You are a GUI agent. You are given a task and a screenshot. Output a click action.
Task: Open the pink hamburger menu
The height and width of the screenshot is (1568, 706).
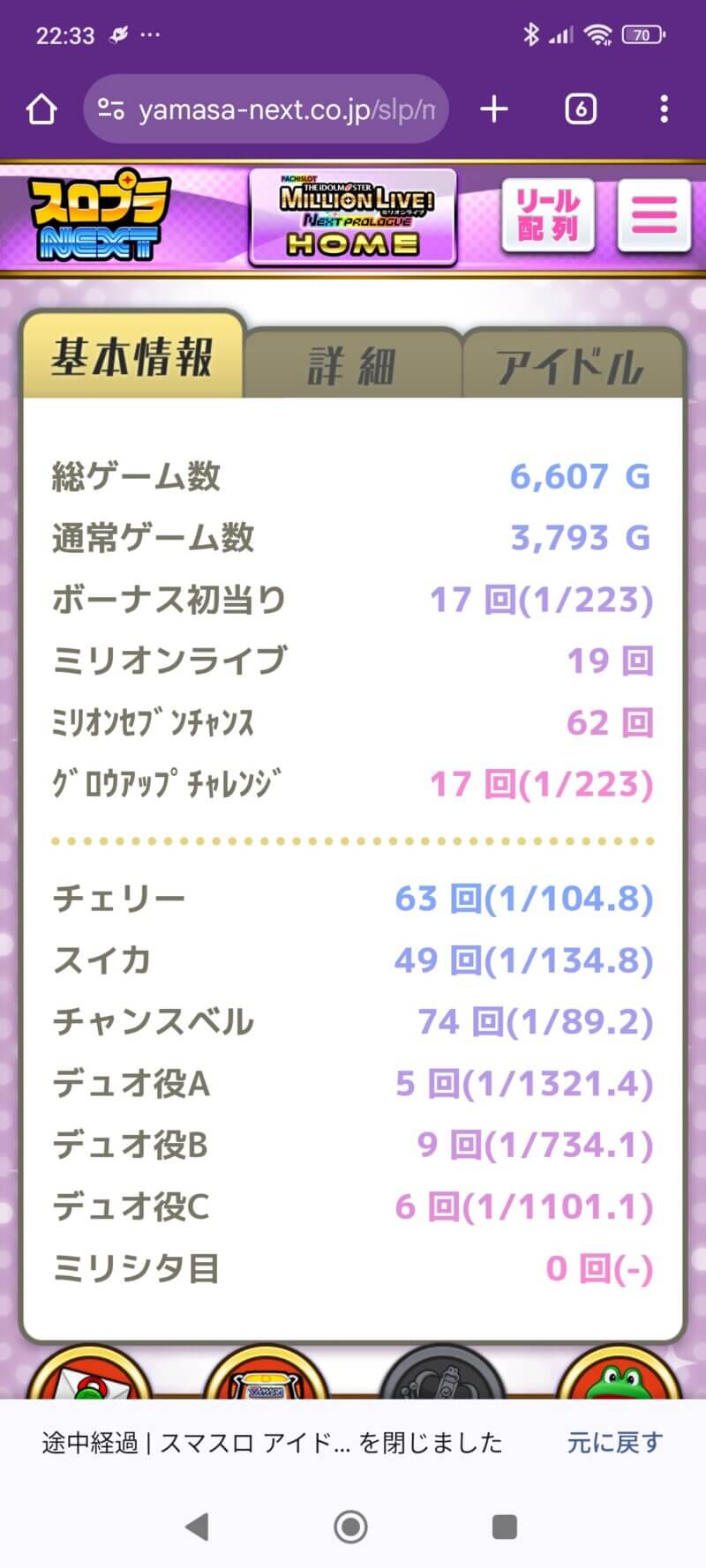click(x=653, y=216)
